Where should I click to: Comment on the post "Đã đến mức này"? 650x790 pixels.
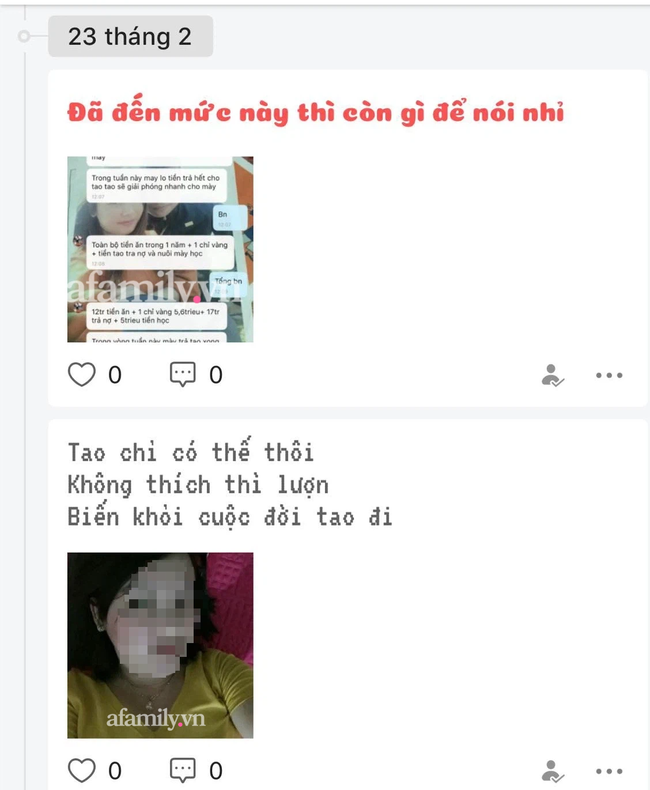point(182,375)
